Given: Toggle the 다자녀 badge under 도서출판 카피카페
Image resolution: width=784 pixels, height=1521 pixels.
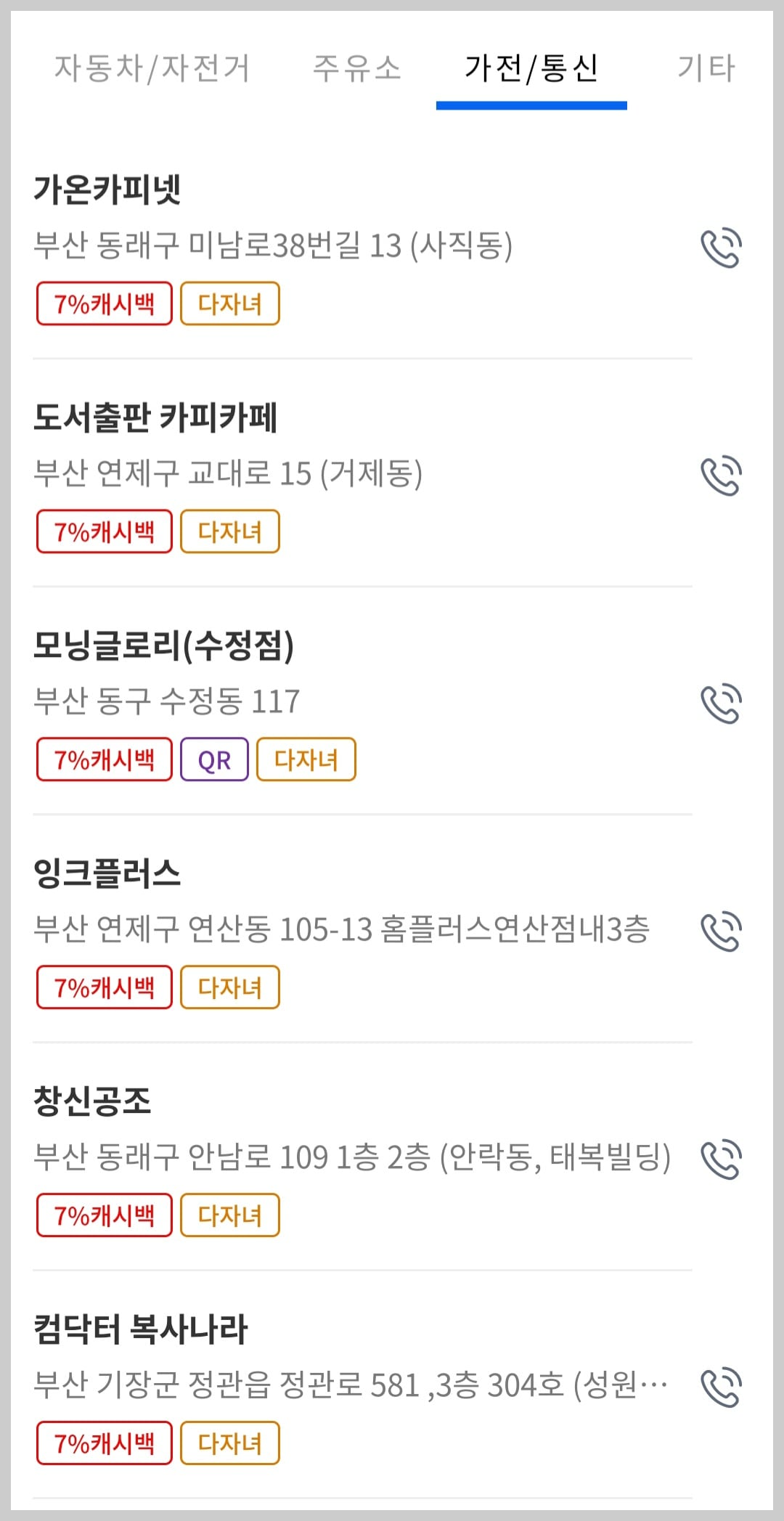Looking at the screenshot, I should (230, 531).
